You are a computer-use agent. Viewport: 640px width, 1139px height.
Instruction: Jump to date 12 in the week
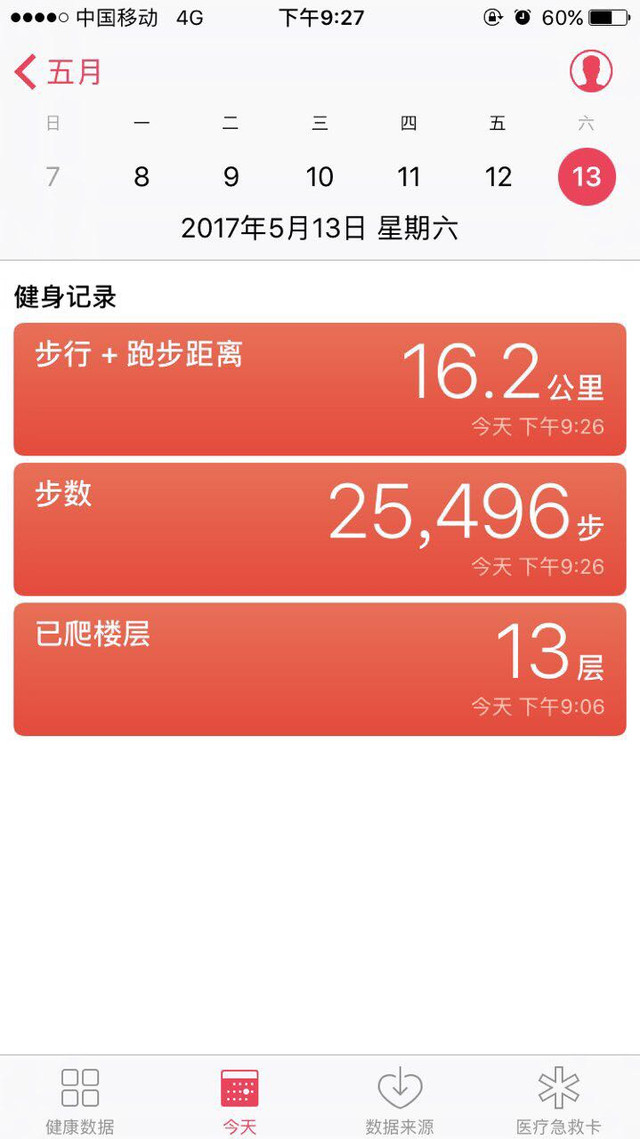pos(498,177)
